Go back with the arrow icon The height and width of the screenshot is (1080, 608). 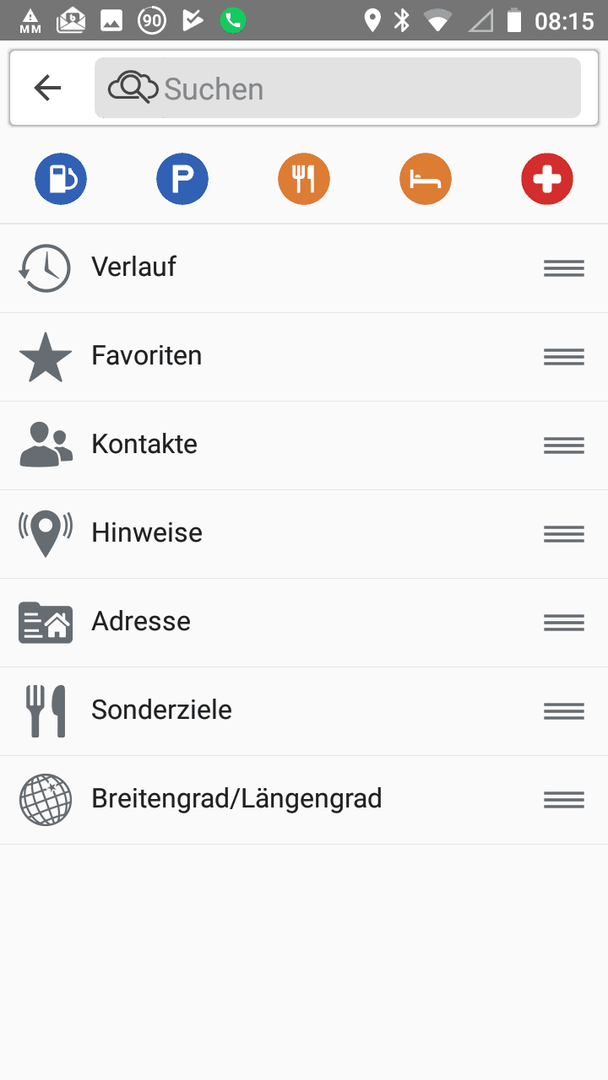click(48, 88)
